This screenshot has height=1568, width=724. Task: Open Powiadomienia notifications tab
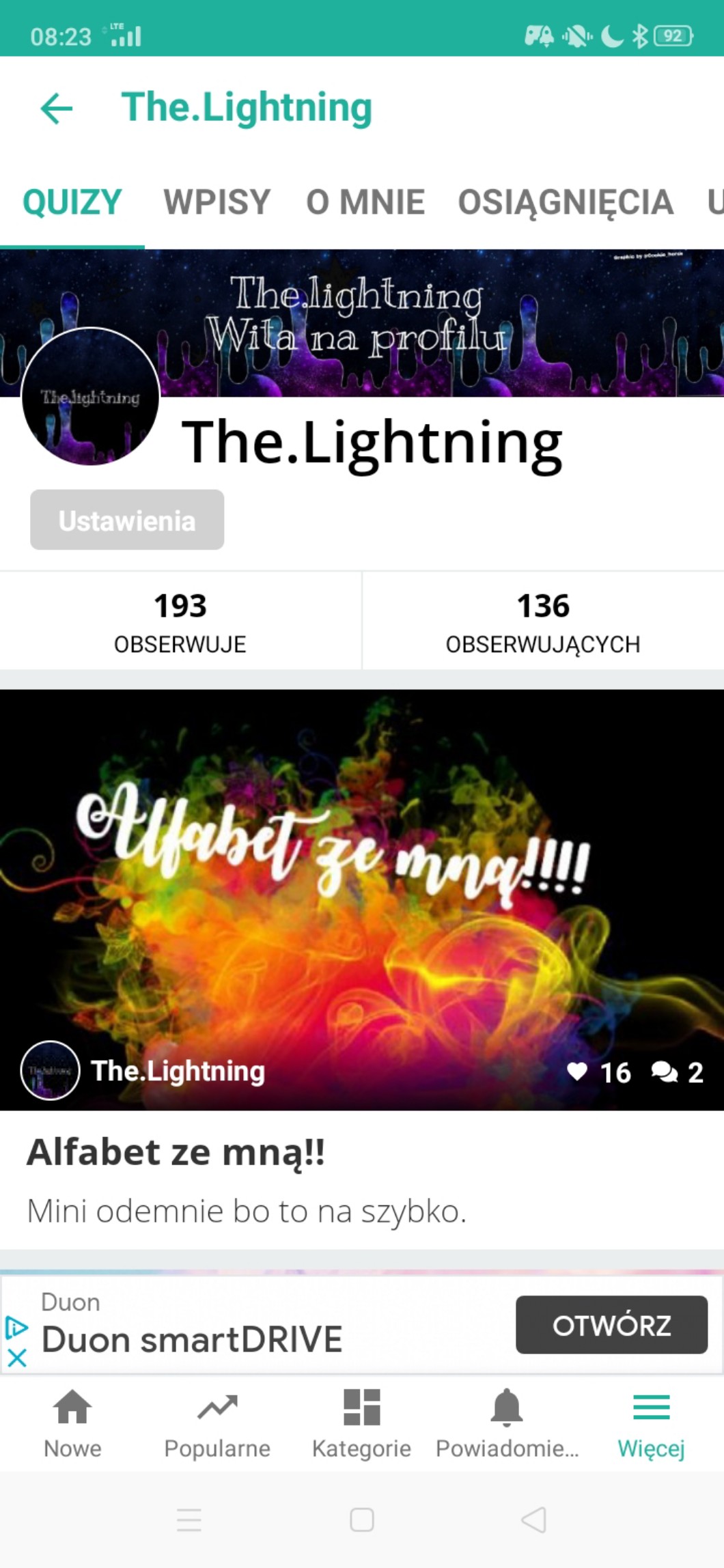tap(507, 1423)
